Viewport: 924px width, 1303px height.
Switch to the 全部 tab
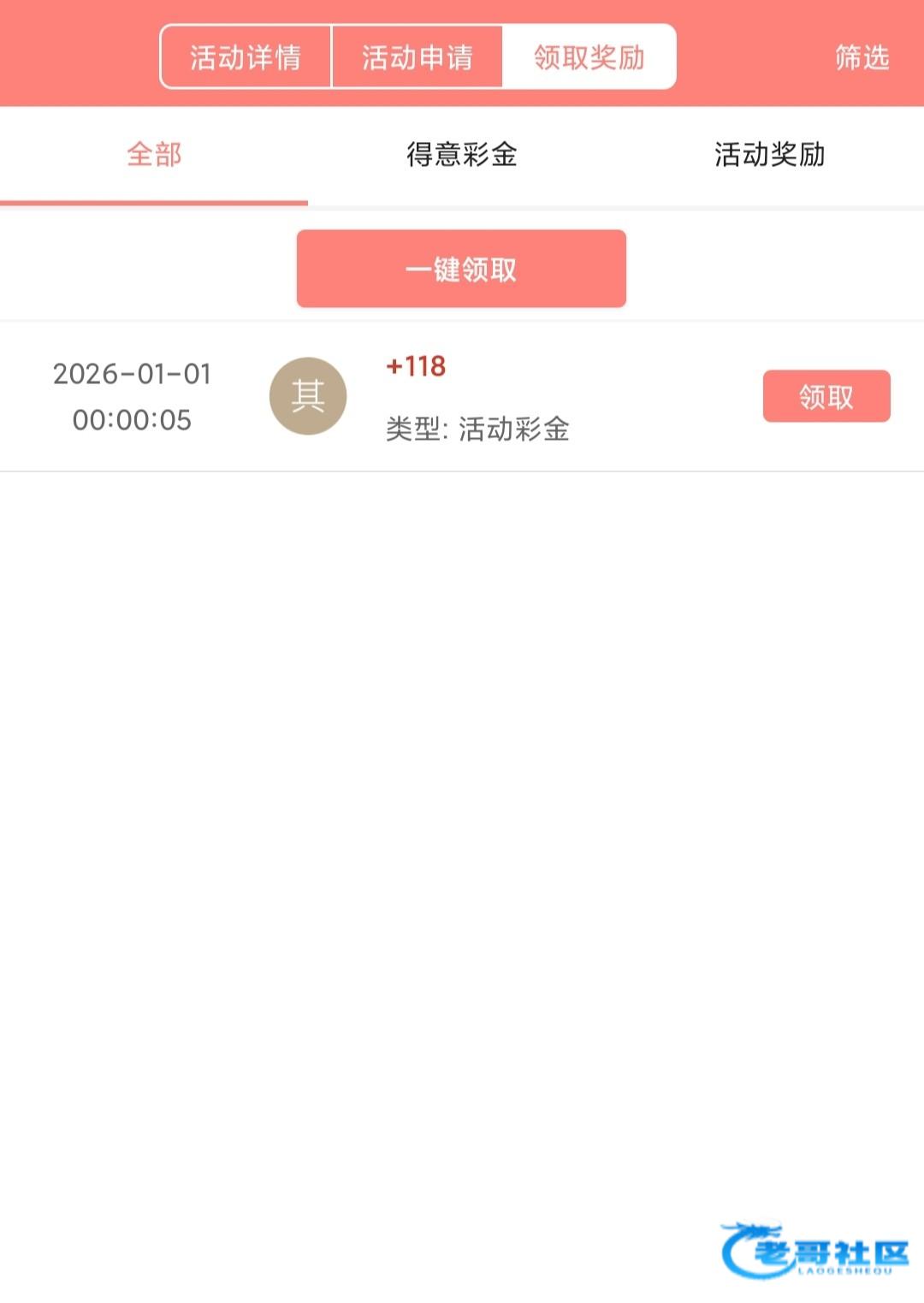tap(154, 155)
